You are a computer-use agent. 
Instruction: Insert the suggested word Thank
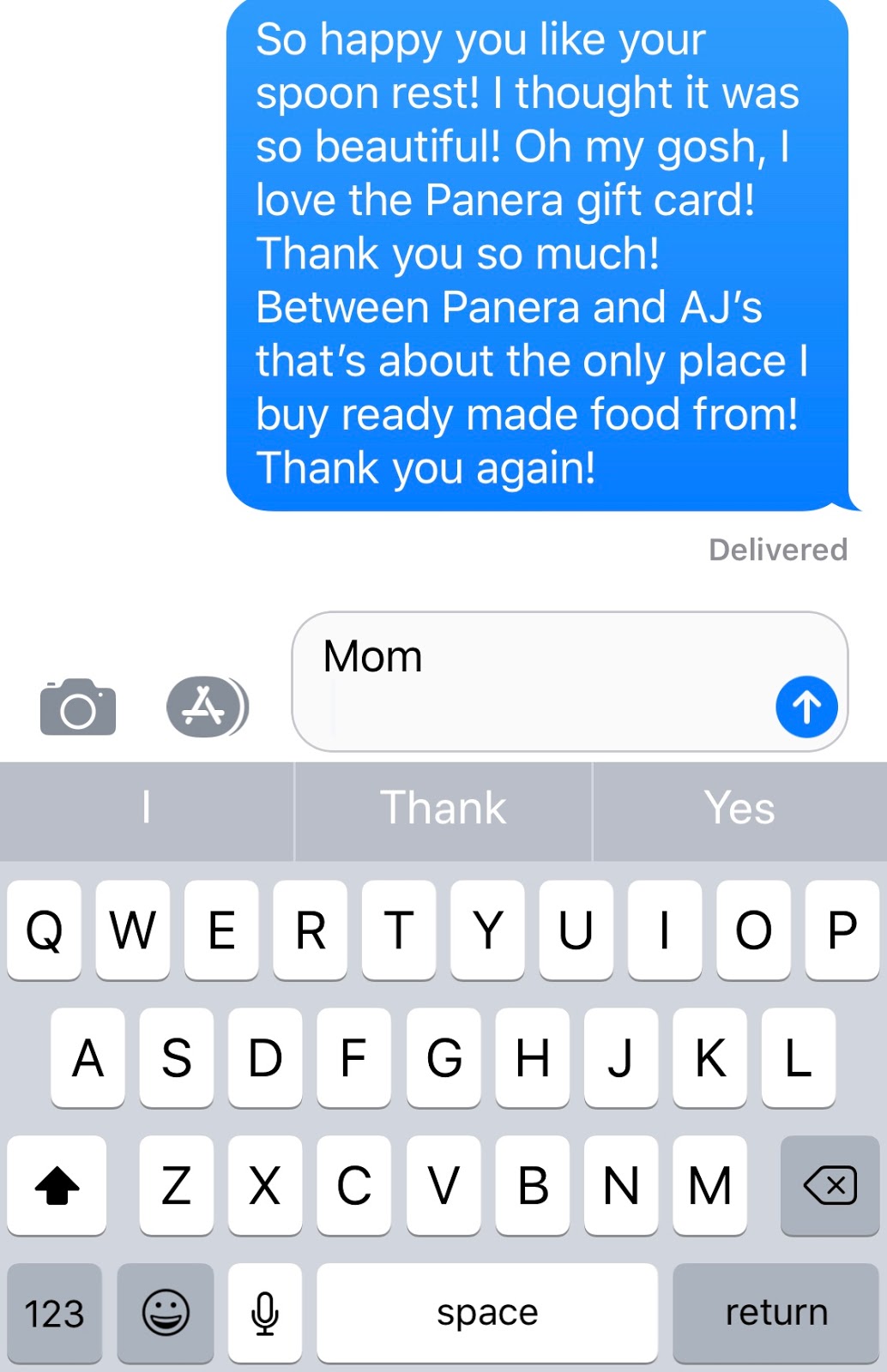click(x=443, y=809)
